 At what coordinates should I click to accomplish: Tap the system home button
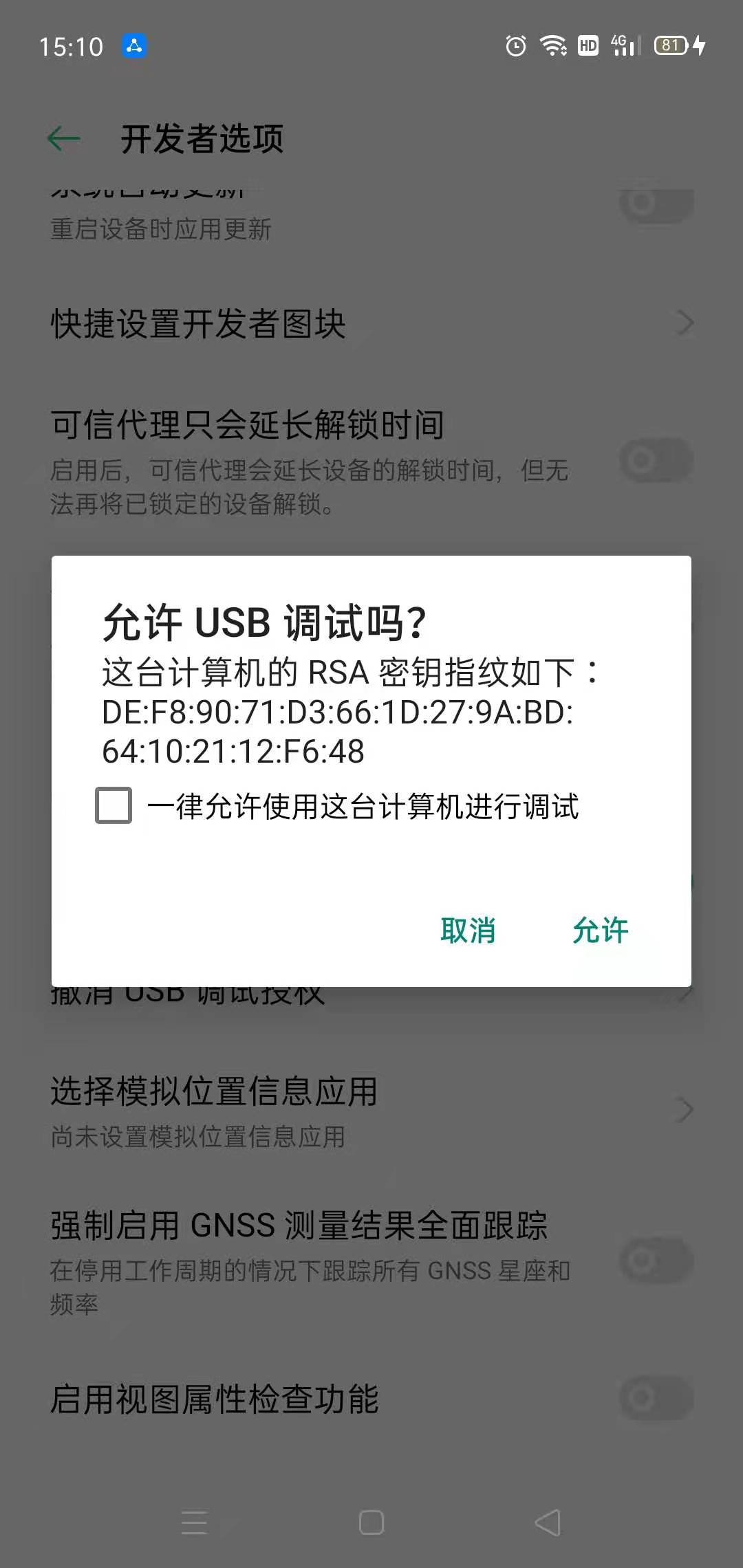(371, 1523)
